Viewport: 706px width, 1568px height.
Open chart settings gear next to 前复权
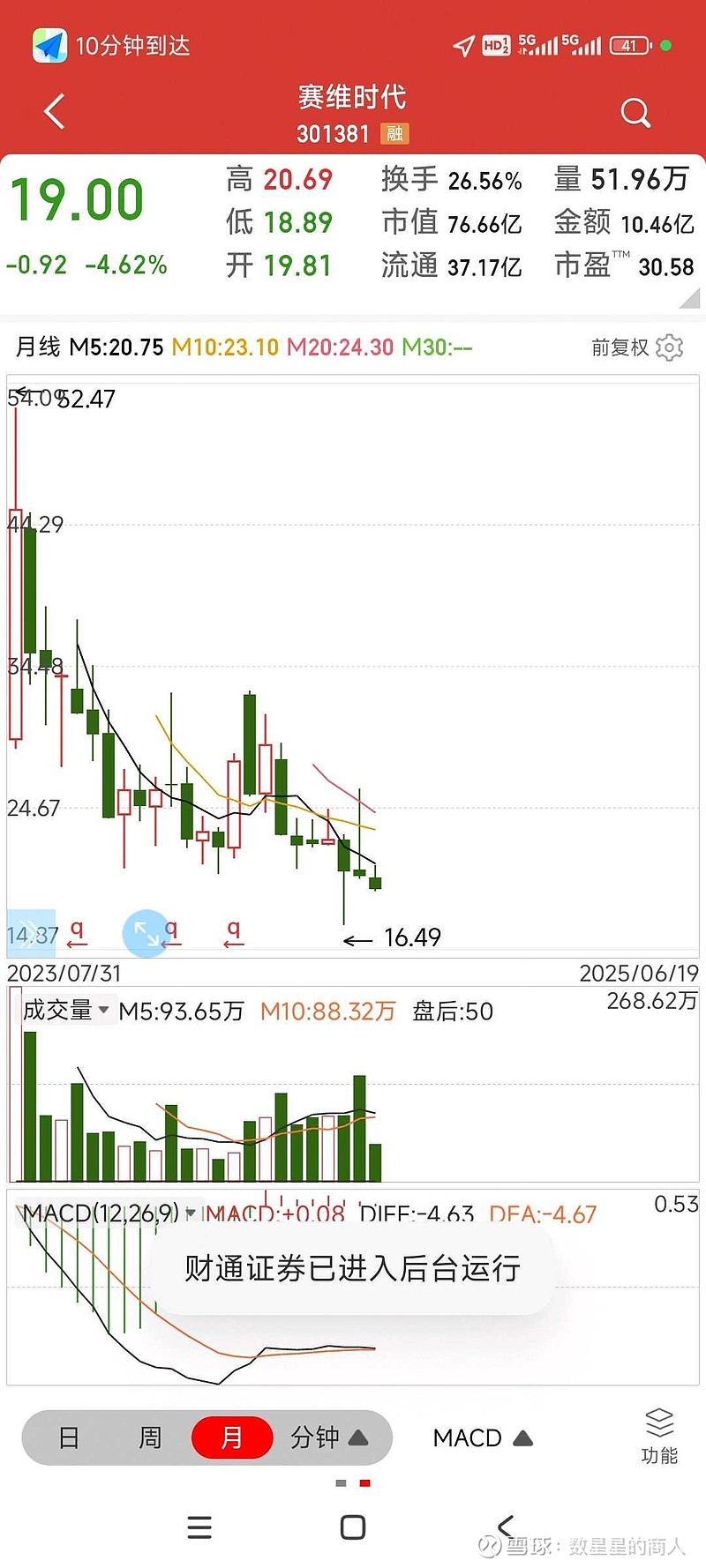click(670, 347)
